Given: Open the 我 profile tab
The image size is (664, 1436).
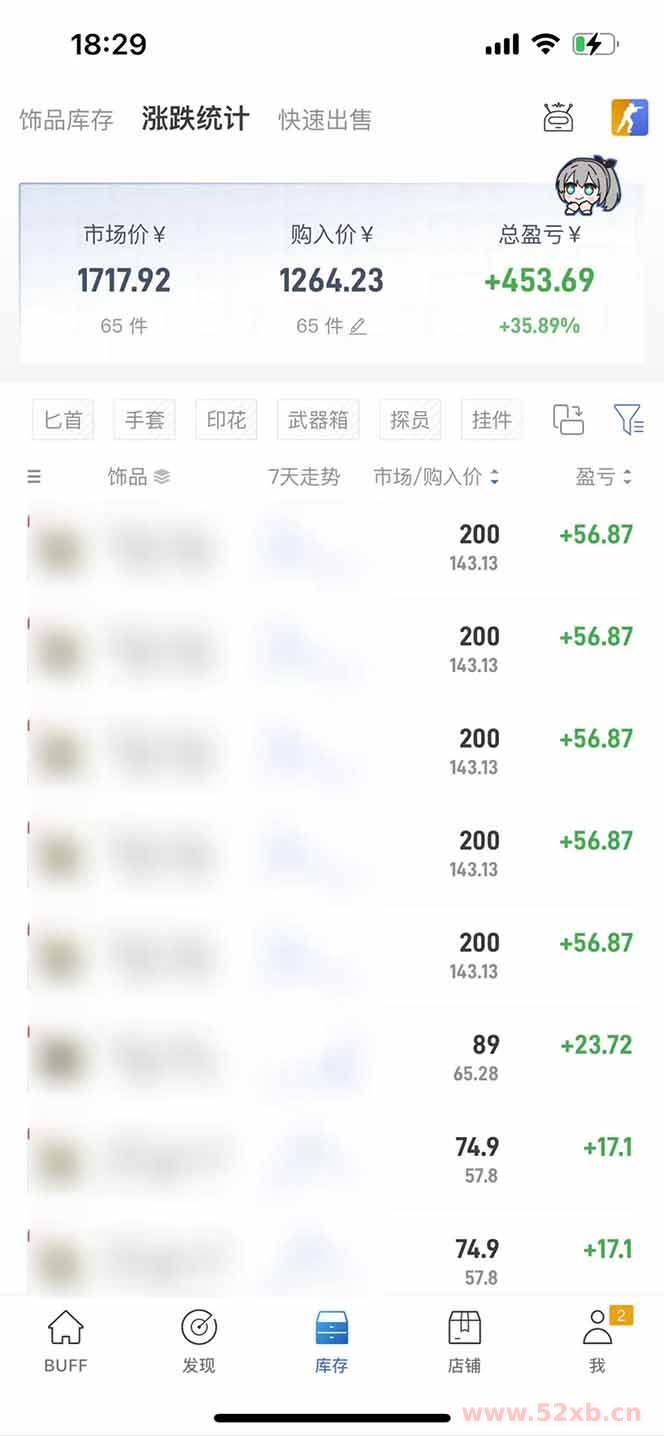Looking at the screenshot, I should [597, 1342].
